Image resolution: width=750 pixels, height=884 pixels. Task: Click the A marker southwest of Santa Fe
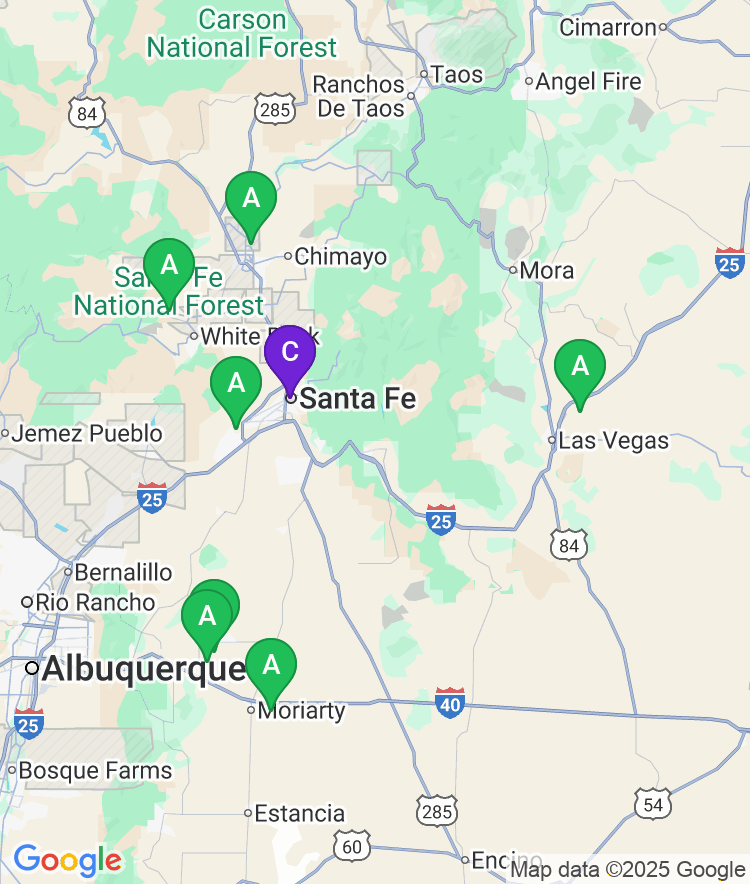[237, 383]
